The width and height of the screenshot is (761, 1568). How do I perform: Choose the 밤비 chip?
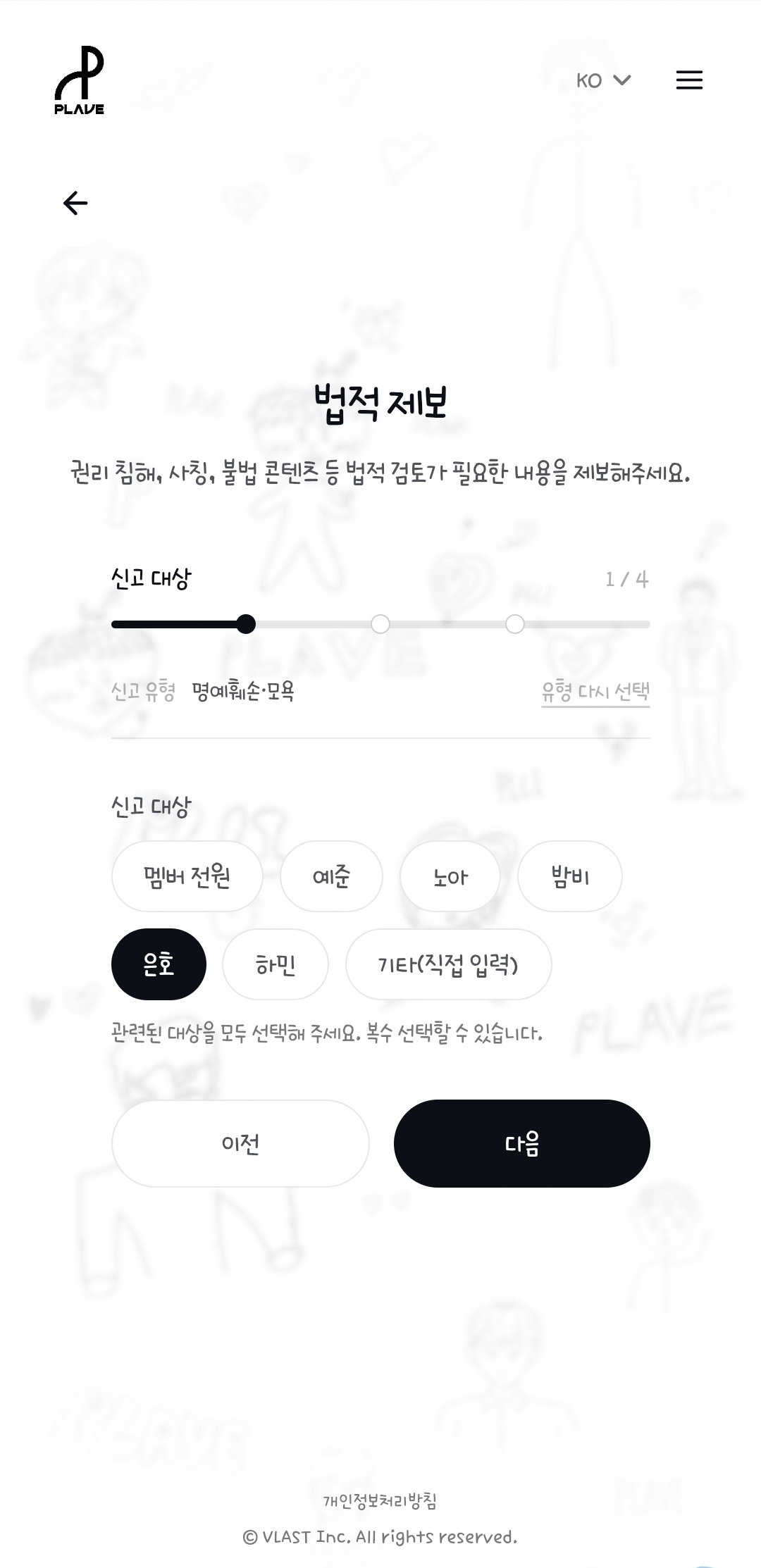pyautogui.click(x=570, y=876)
